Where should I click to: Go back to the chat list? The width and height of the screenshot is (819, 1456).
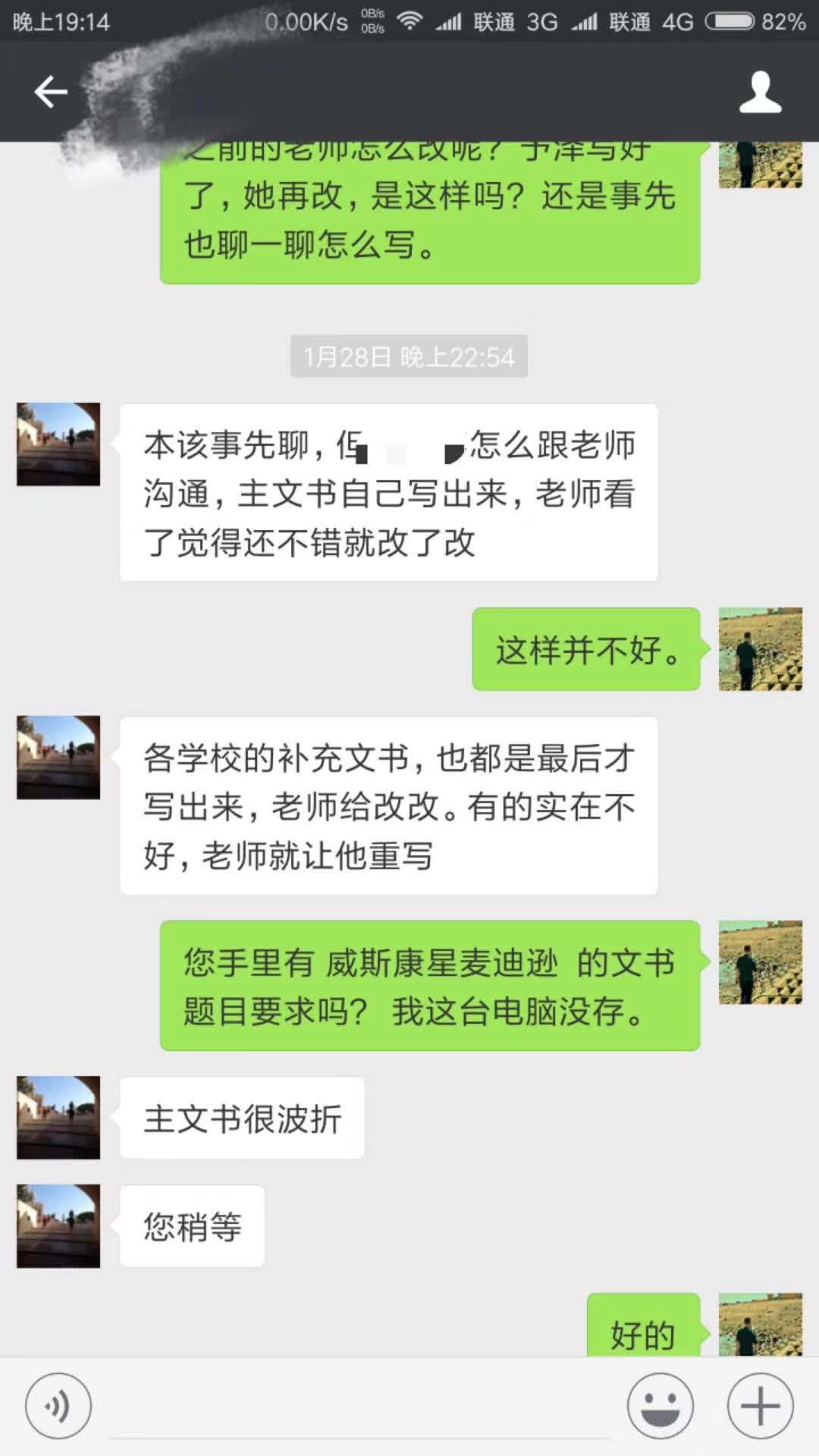(x=51, y=93)
